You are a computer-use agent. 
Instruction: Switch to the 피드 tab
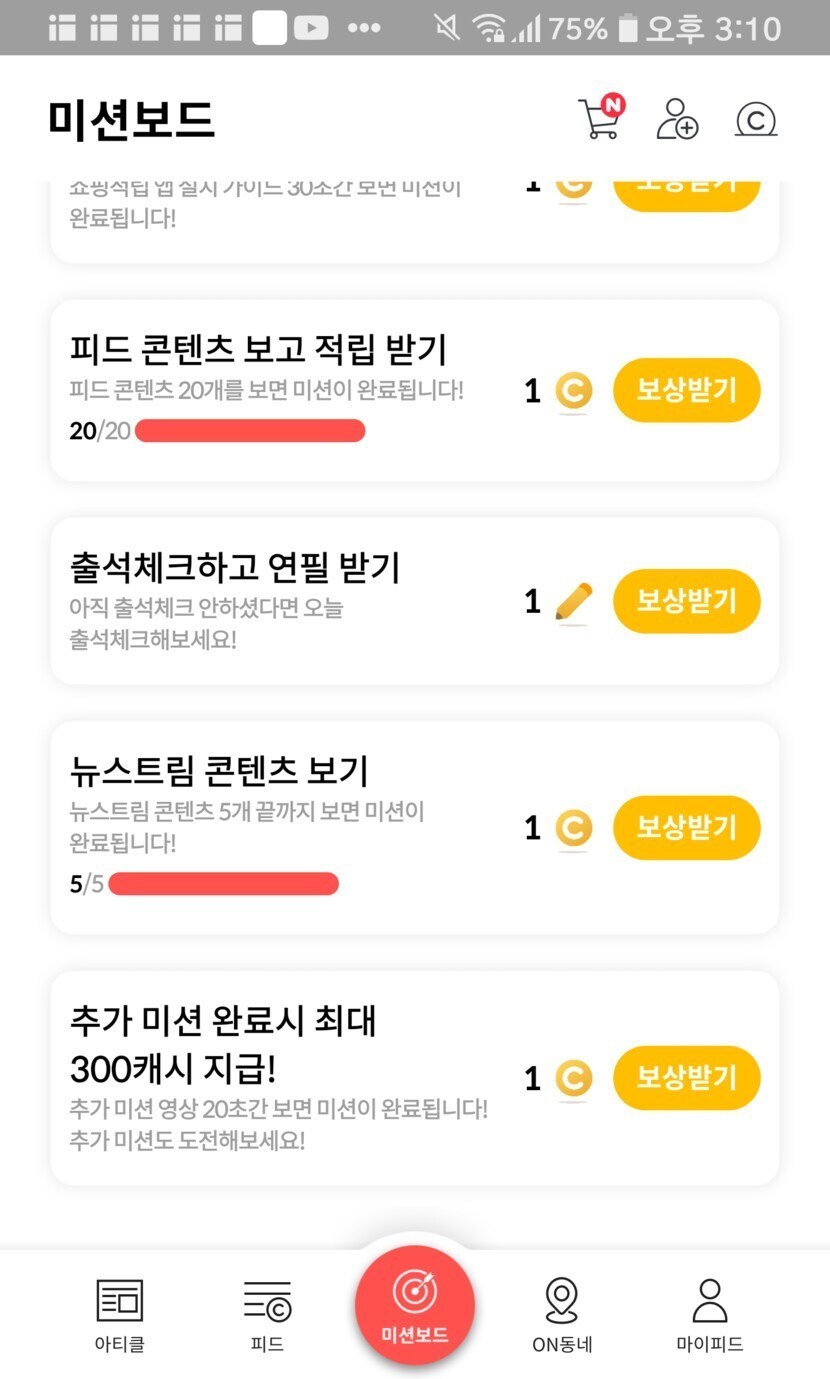click(267, 1315)
